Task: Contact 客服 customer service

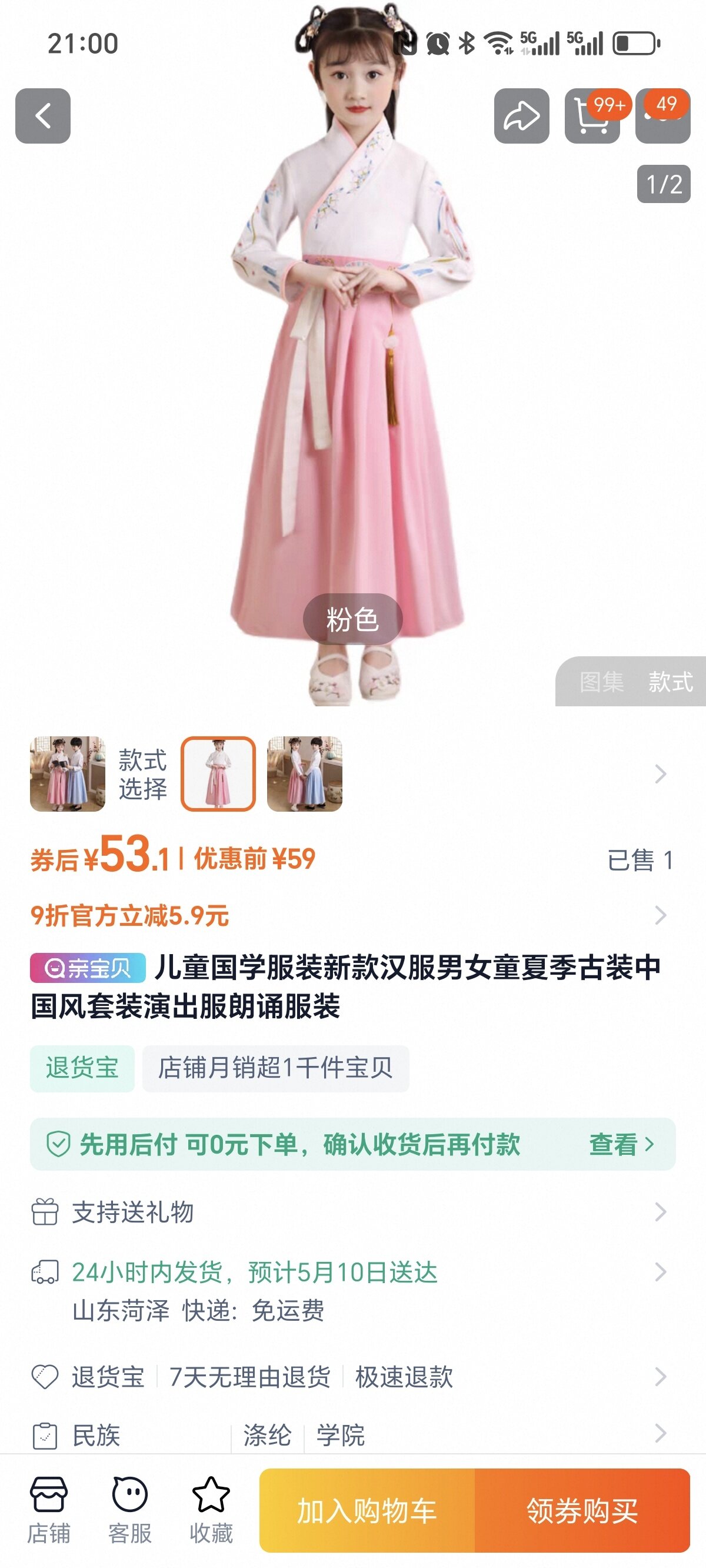Action: pos(129,1510)
